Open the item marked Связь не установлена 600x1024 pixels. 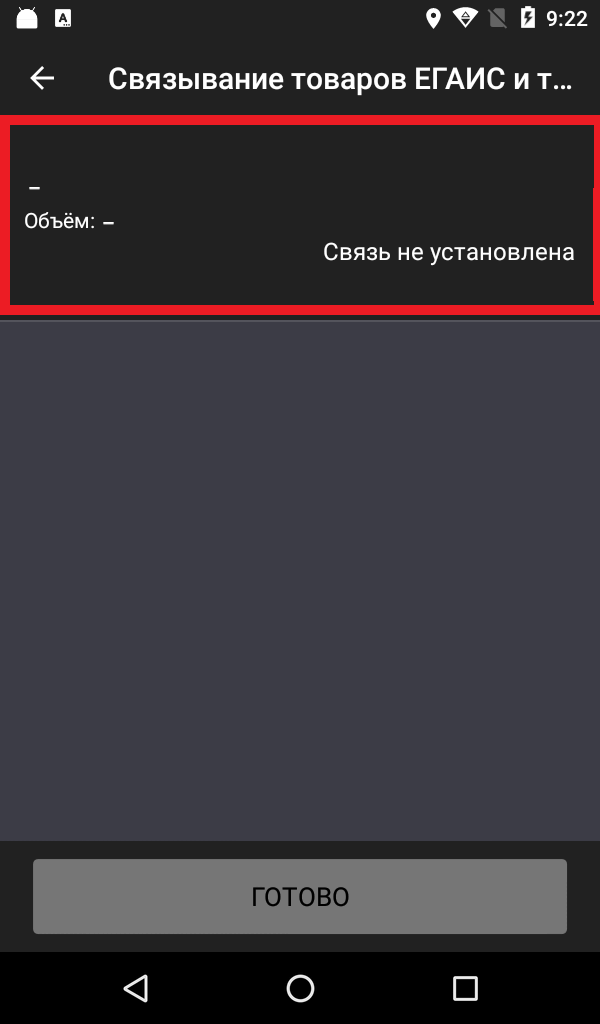click(x=300, y=215)
